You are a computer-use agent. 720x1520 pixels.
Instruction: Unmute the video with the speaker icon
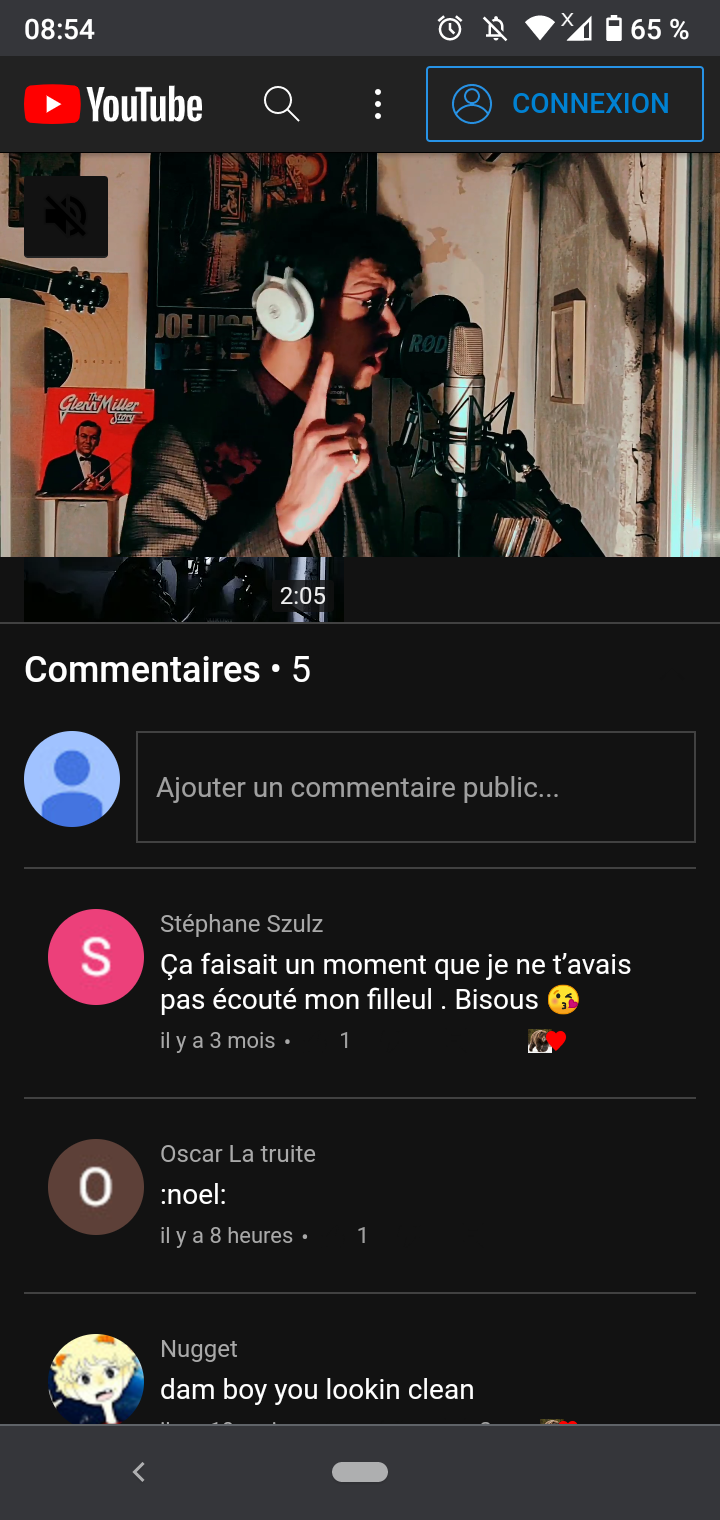[66, 216]
